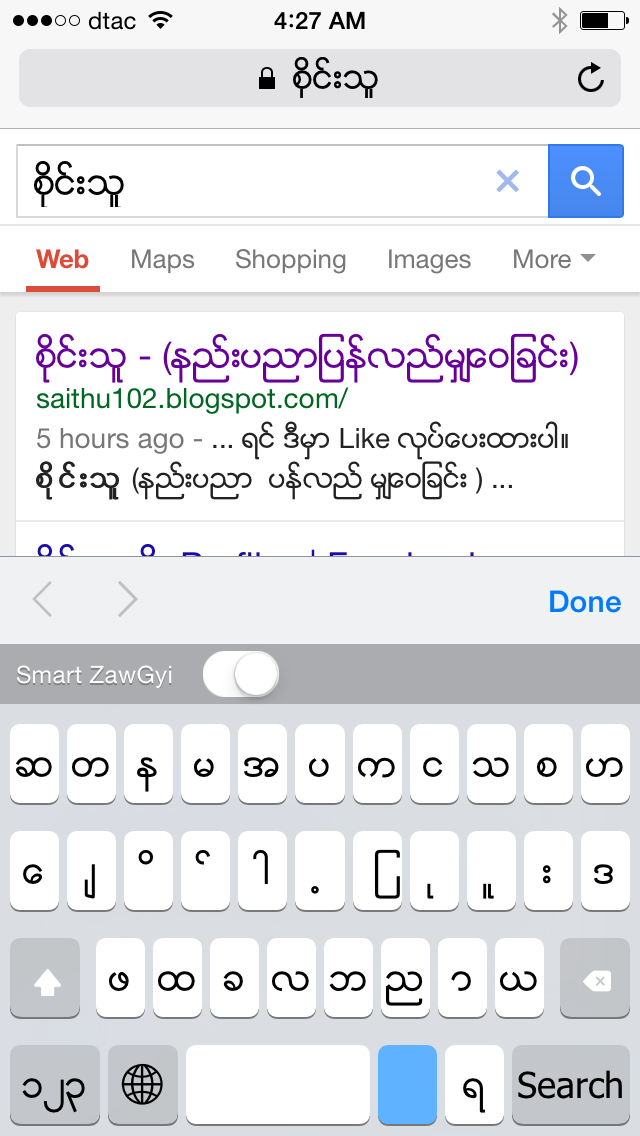Tap the keyboard backspace key

595,982
